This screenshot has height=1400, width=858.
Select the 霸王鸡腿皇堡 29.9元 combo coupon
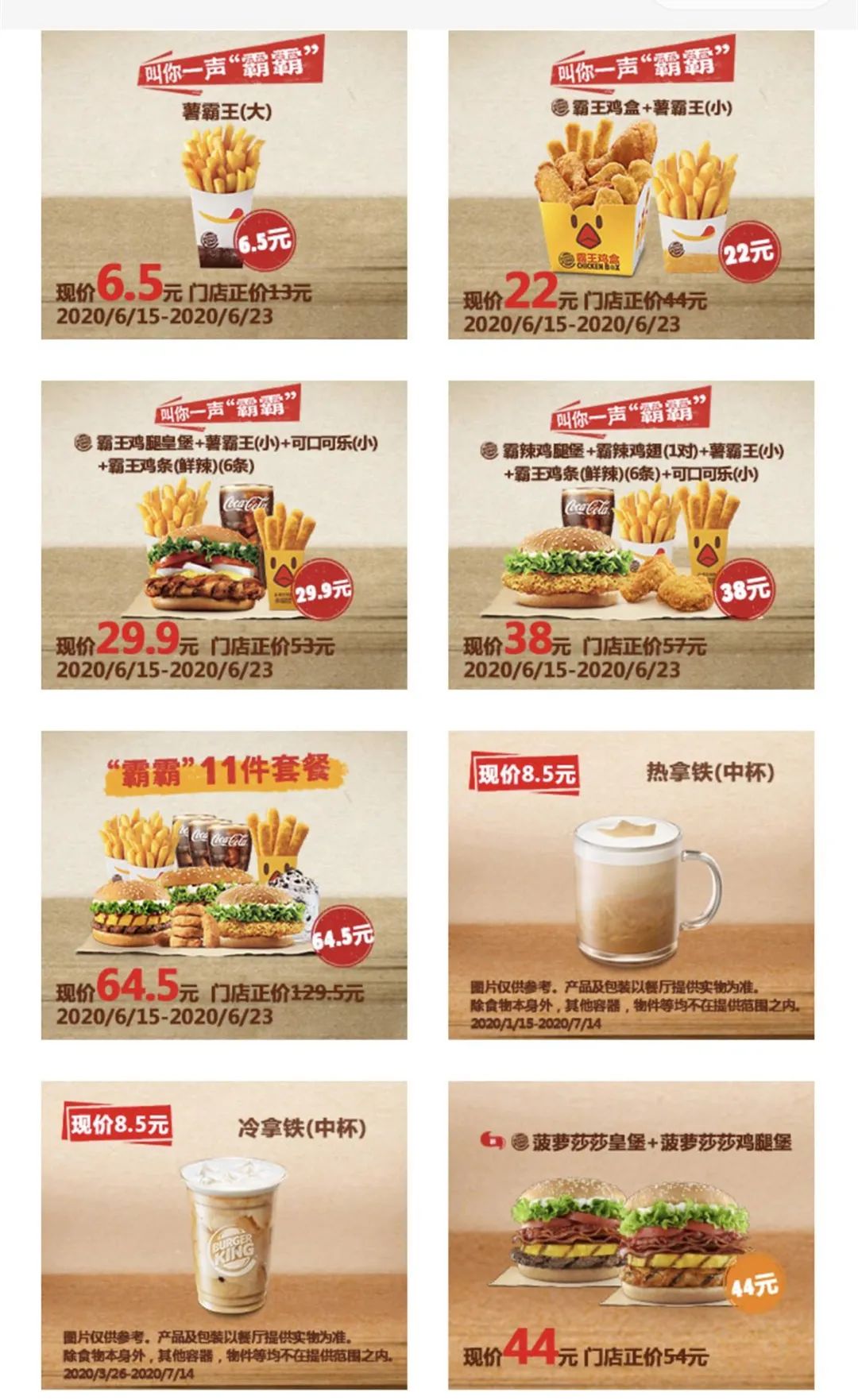click(x=224, y=535)
